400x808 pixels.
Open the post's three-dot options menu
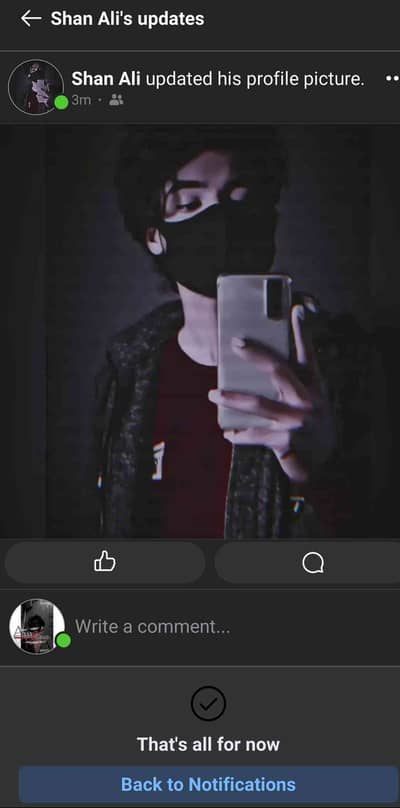click(x=392, y=78)
